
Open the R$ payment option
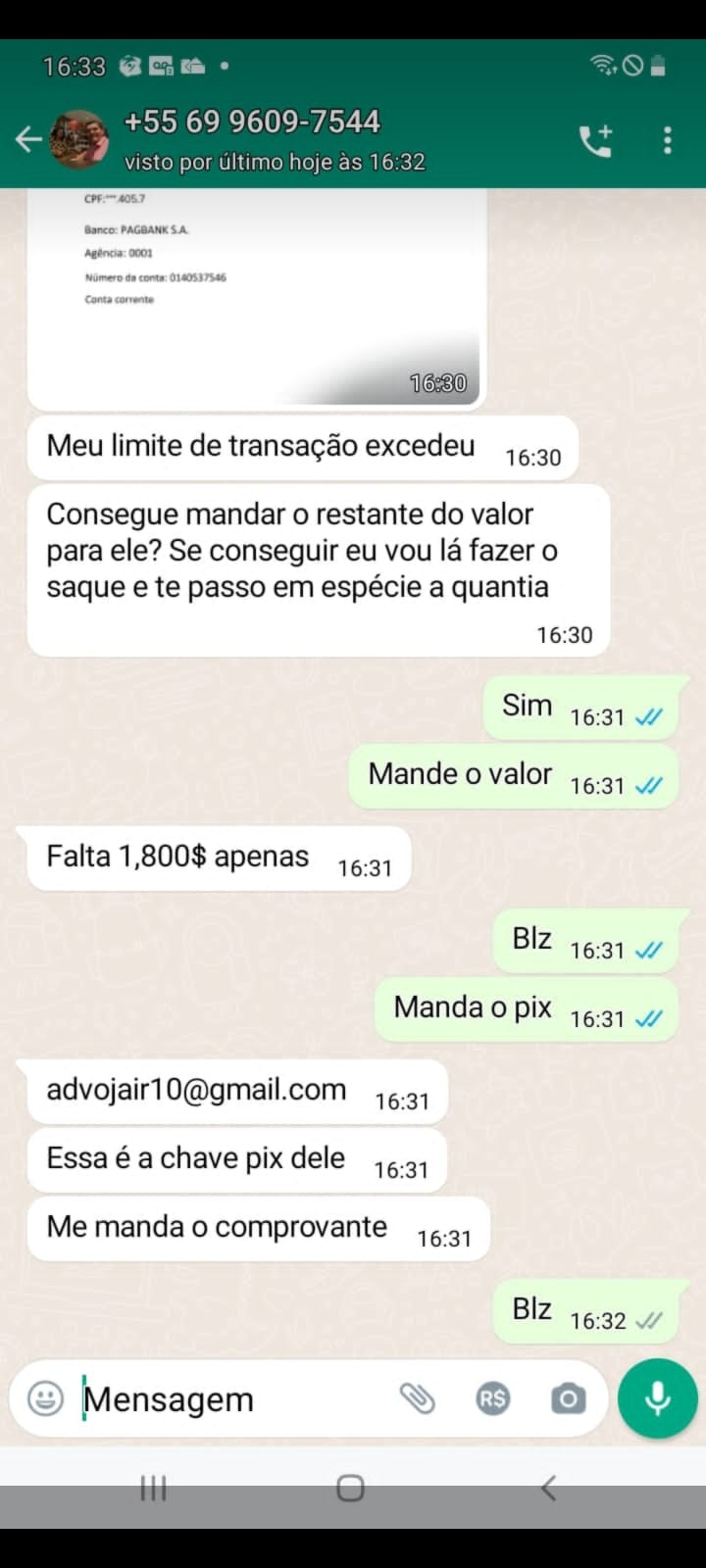pyautogui.click(x=492, y=1398)
